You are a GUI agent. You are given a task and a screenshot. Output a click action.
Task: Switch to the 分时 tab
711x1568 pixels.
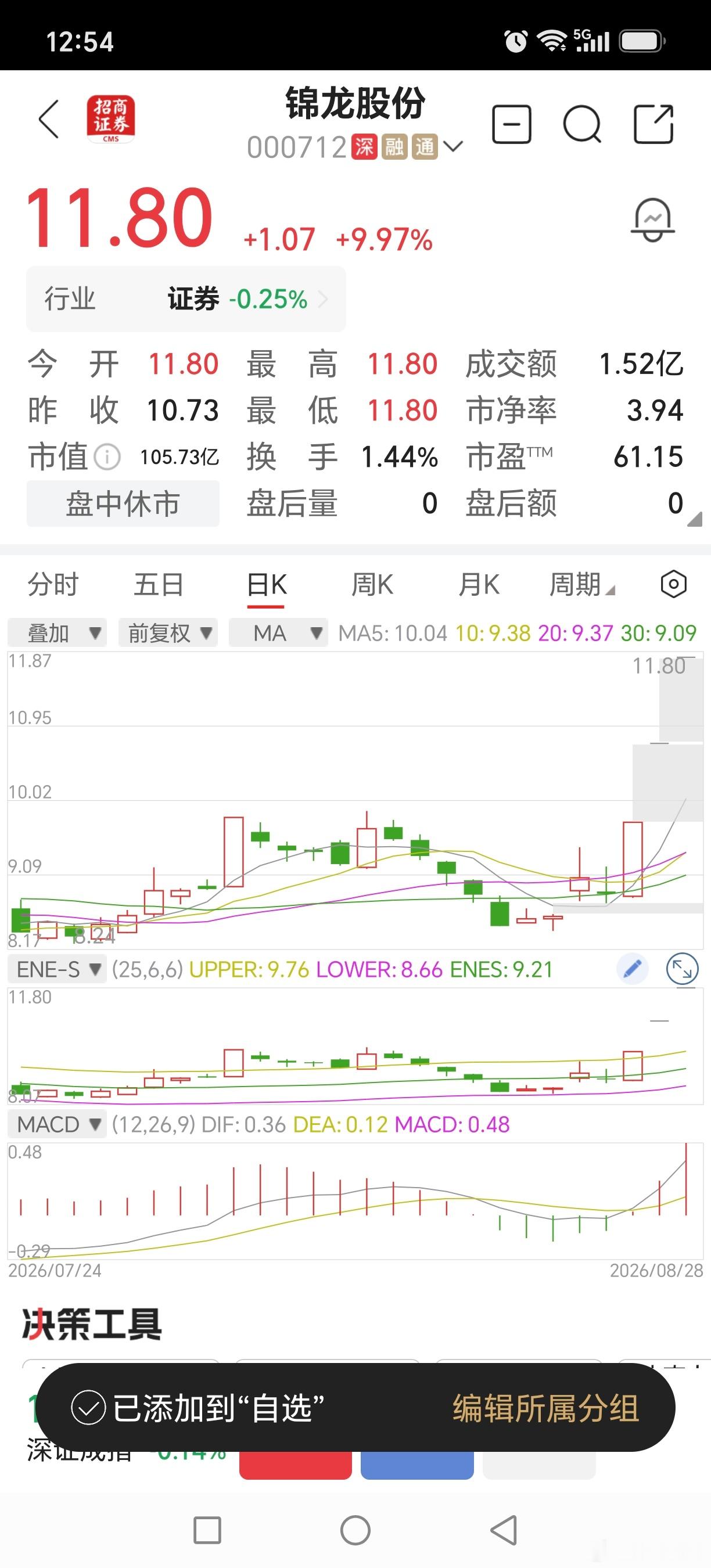point(53,584)
